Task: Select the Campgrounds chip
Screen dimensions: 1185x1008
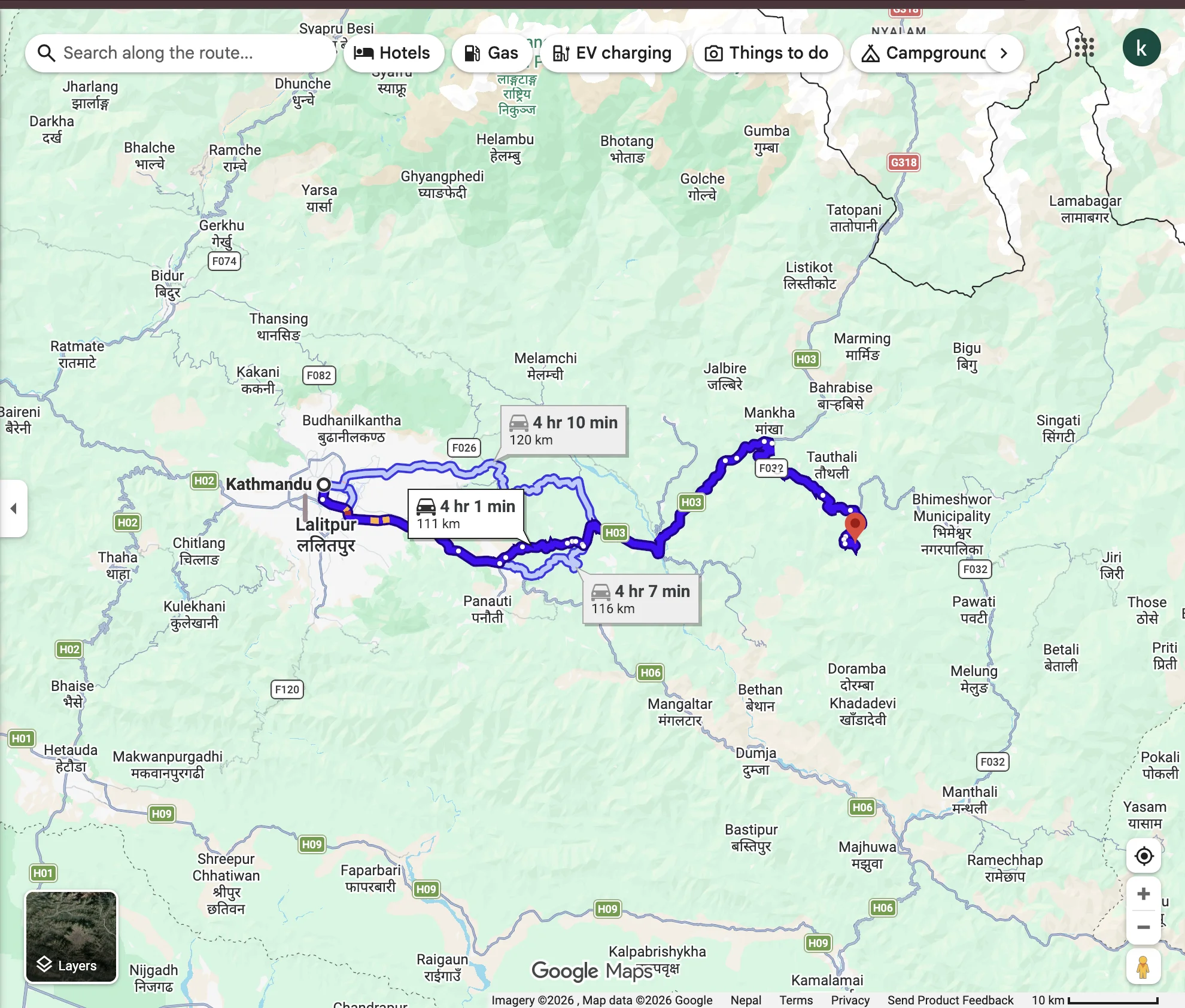Action: (924, 53)
